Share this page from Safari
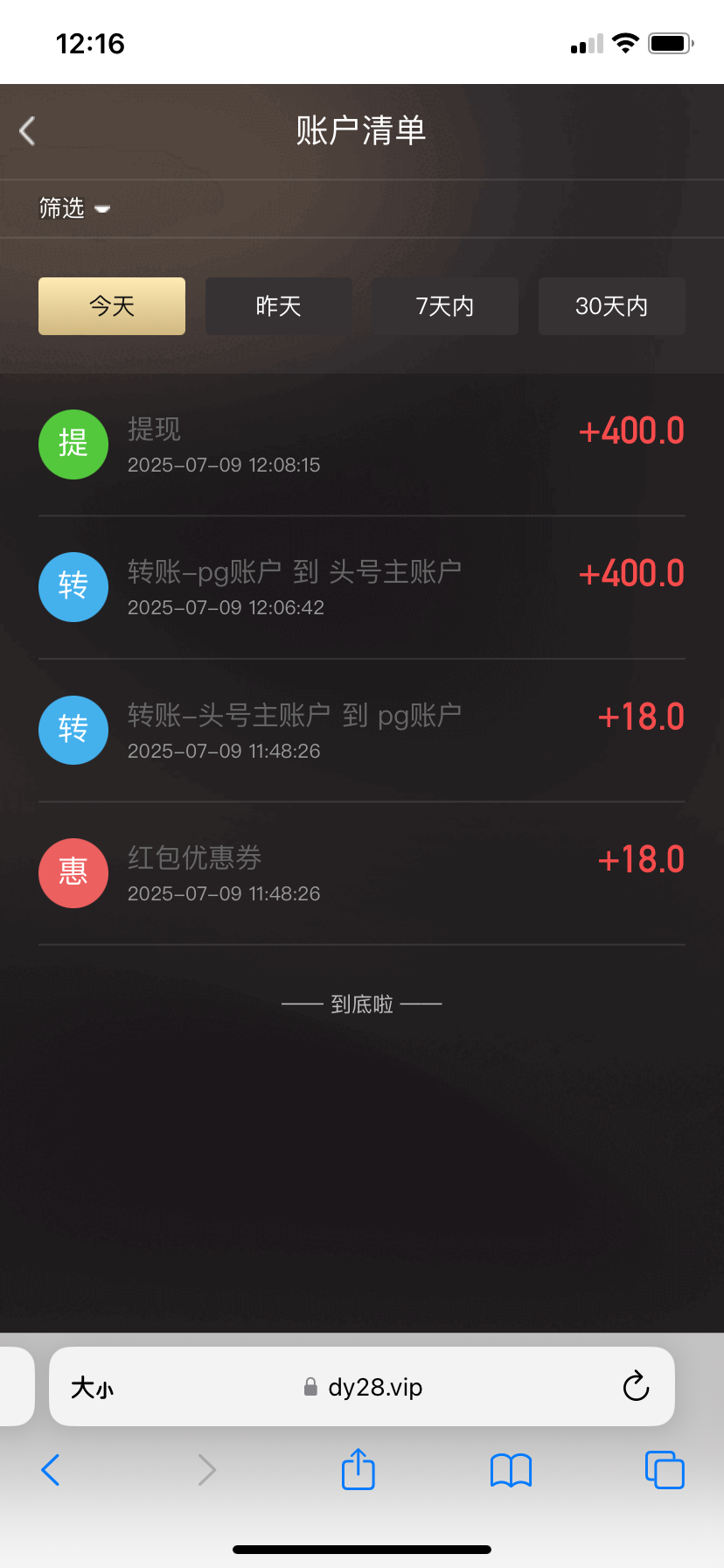Image resolution: width=724 pixels, height=1568 pixels. [x=359, y=1469]
